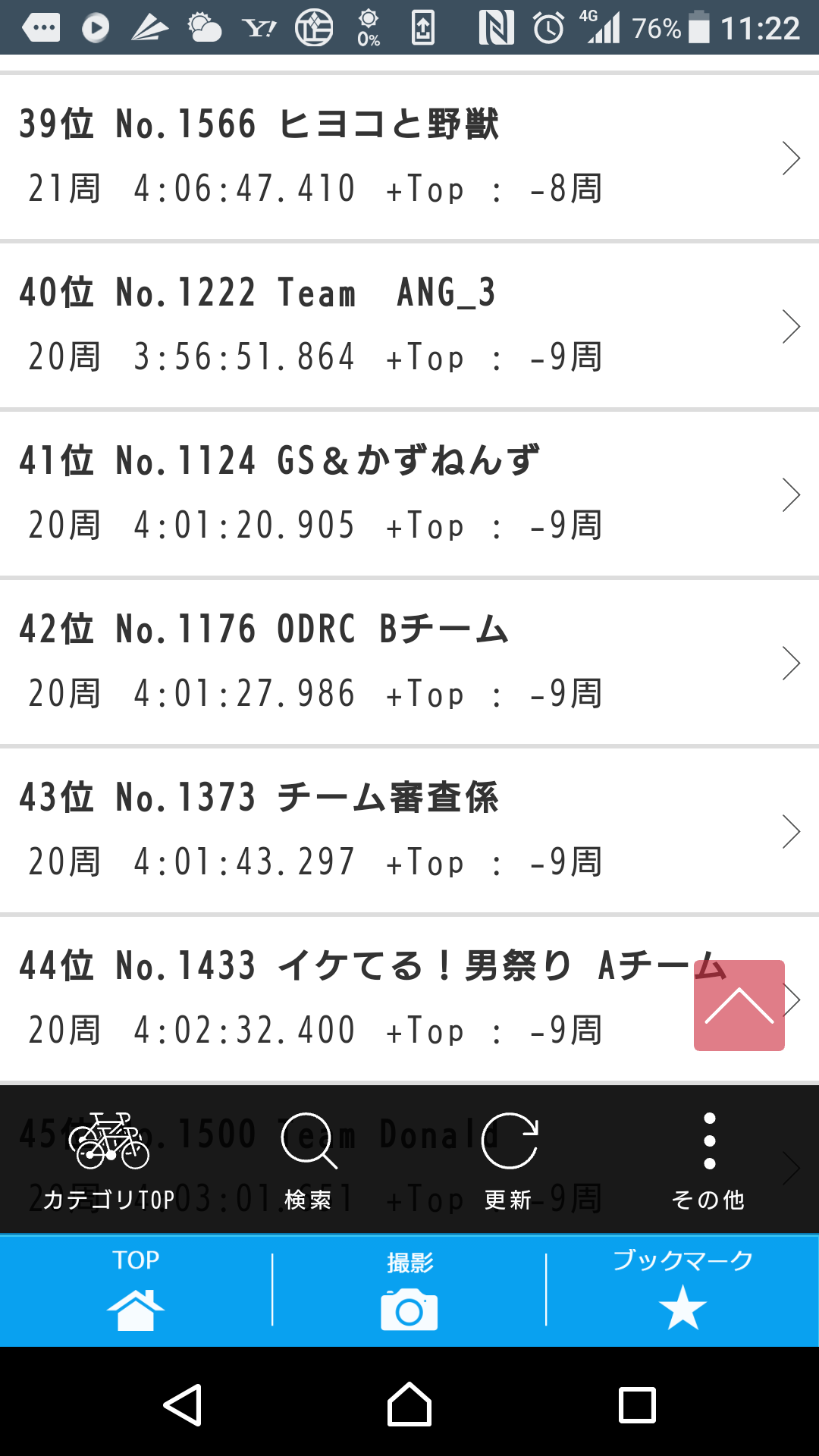Open the 撮影 camera tab
This screenshot has width=819, height=1456.
(409, 1291)
